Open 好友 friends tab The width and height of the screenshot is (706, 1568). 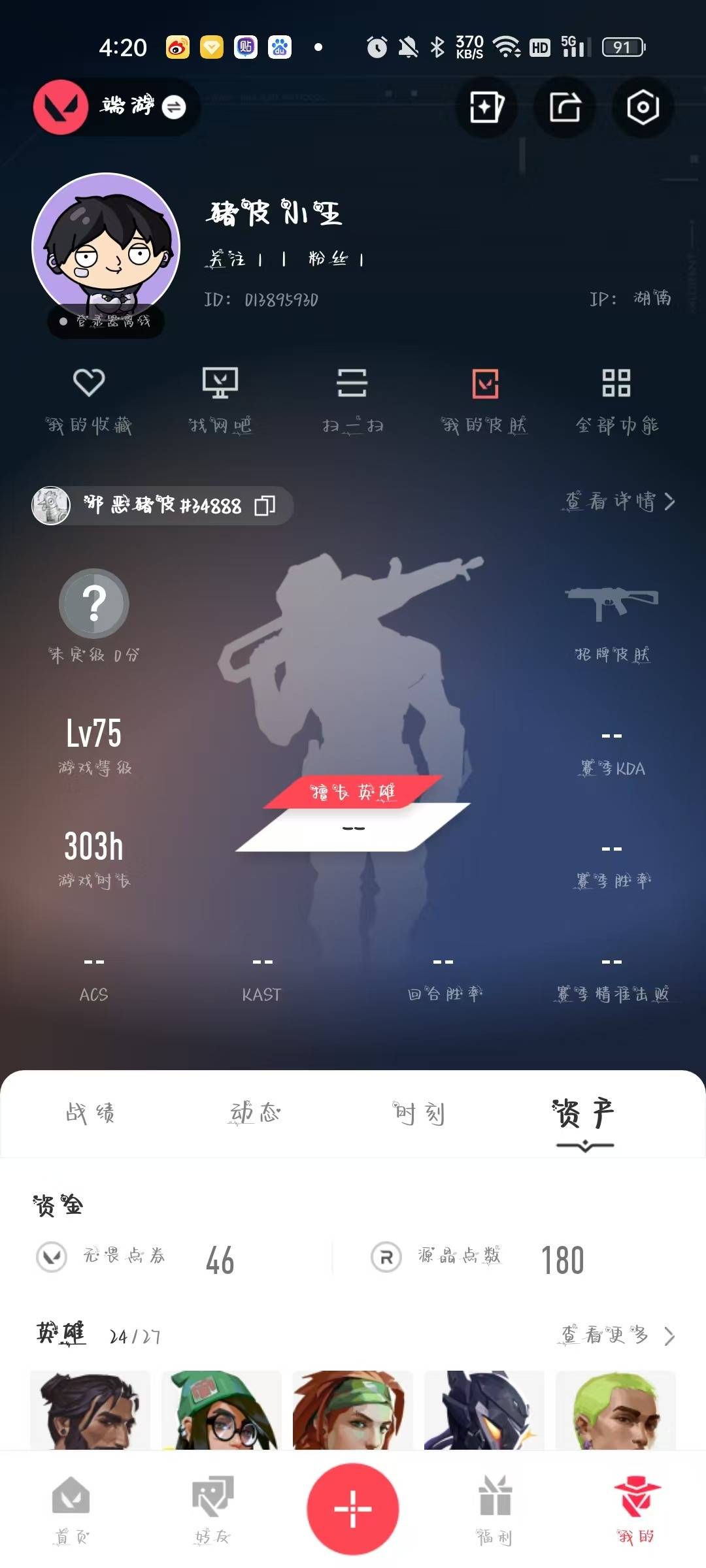tap(212, 1509)
